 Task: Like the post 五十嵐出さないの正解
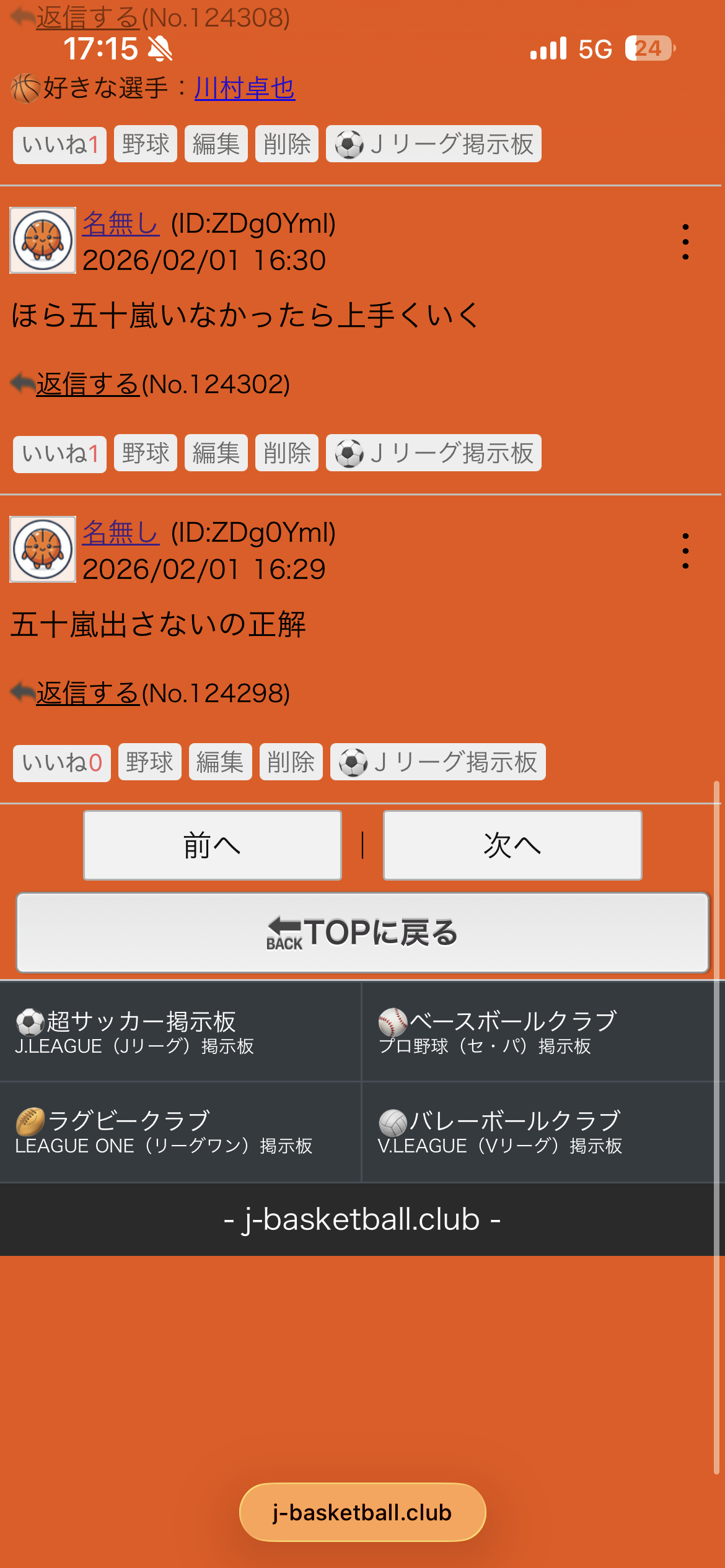point(61,762)
